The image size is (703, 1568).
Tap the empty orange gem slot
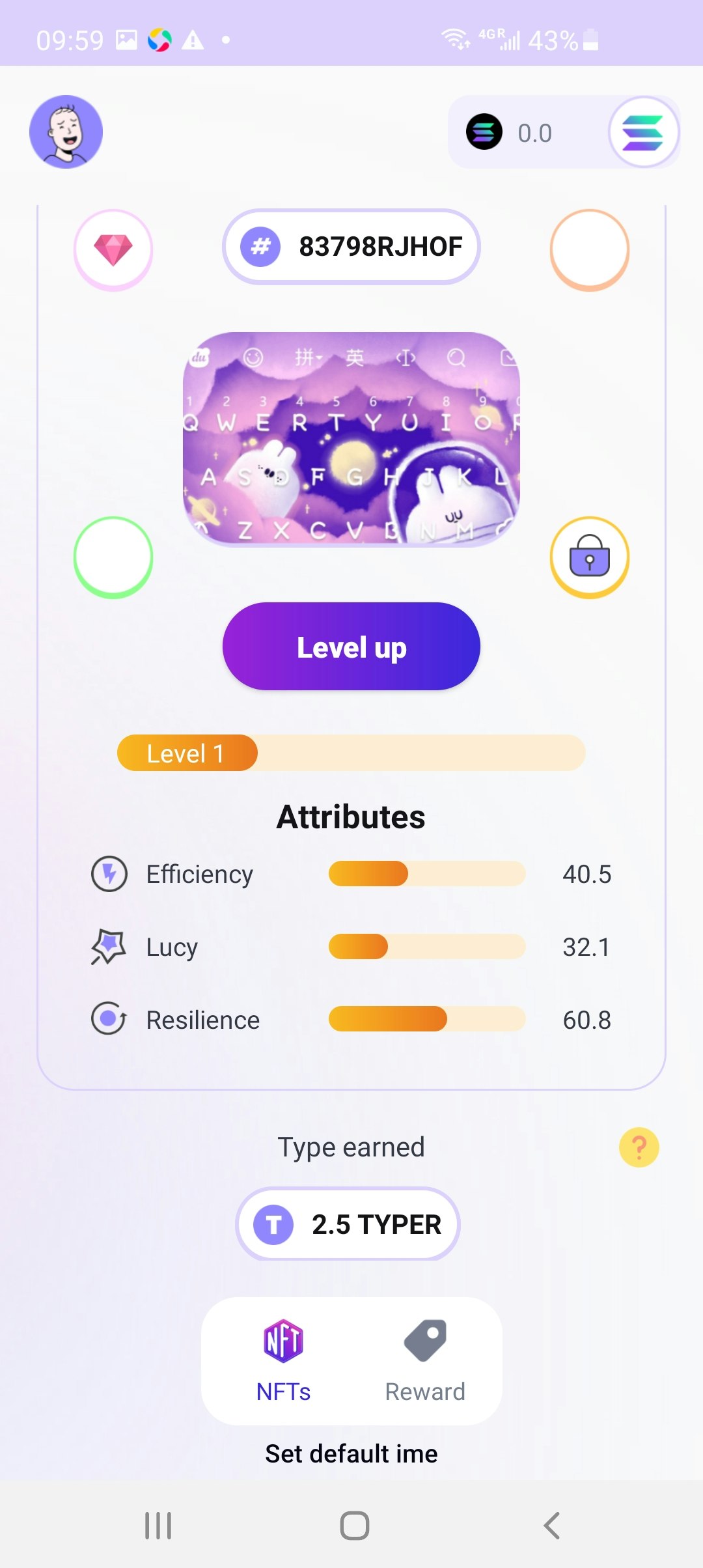point(589,249)
